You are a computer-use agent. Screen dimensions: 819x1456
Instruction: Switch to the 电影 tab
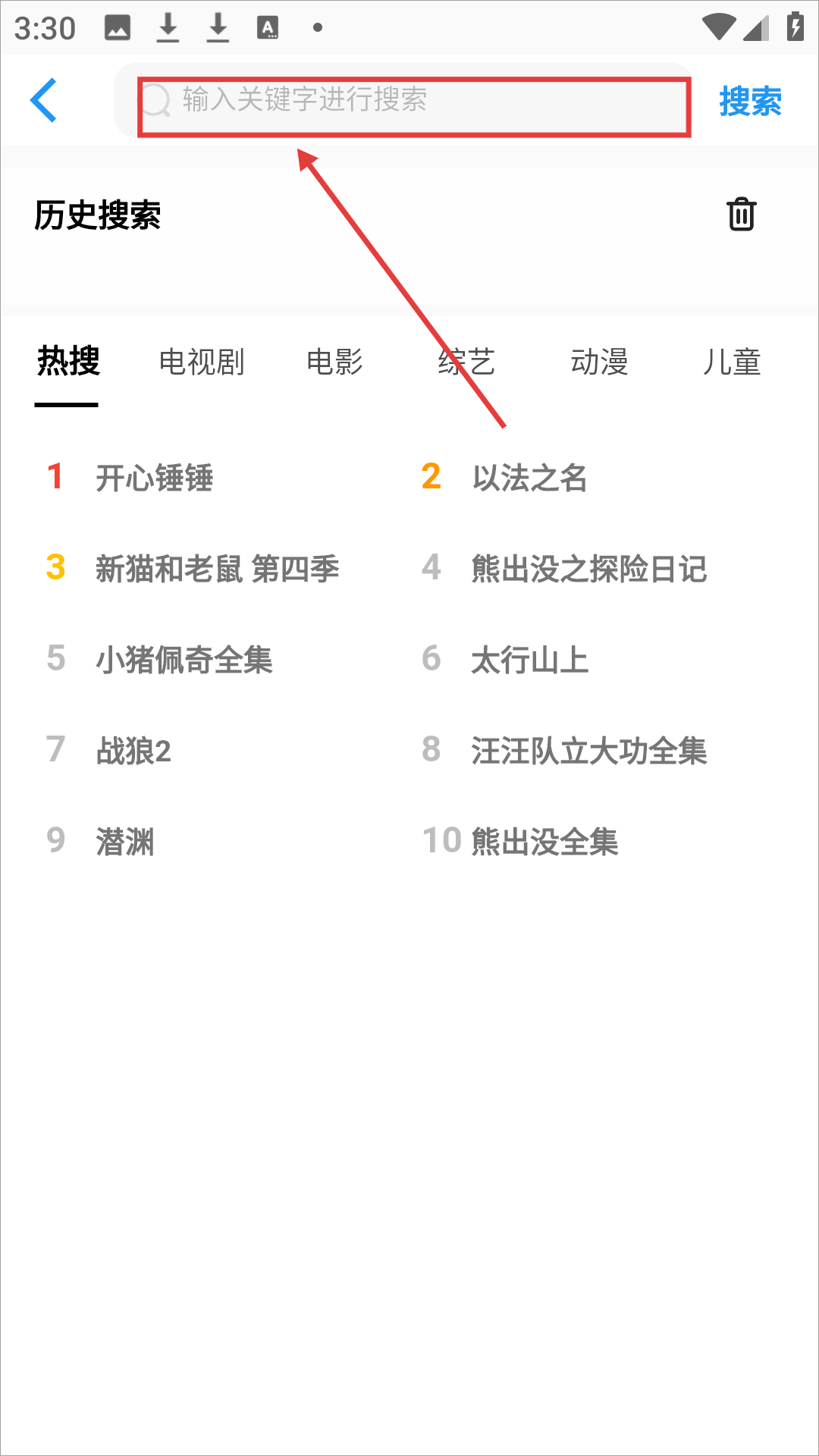tap(334, 362)
